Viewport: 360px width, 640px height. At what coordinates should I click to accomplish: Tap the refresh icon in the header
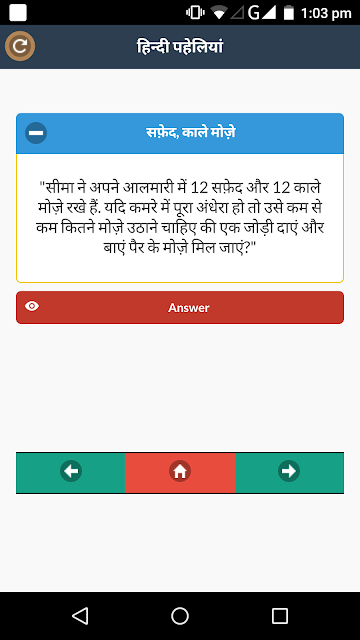tap(20, 46)
